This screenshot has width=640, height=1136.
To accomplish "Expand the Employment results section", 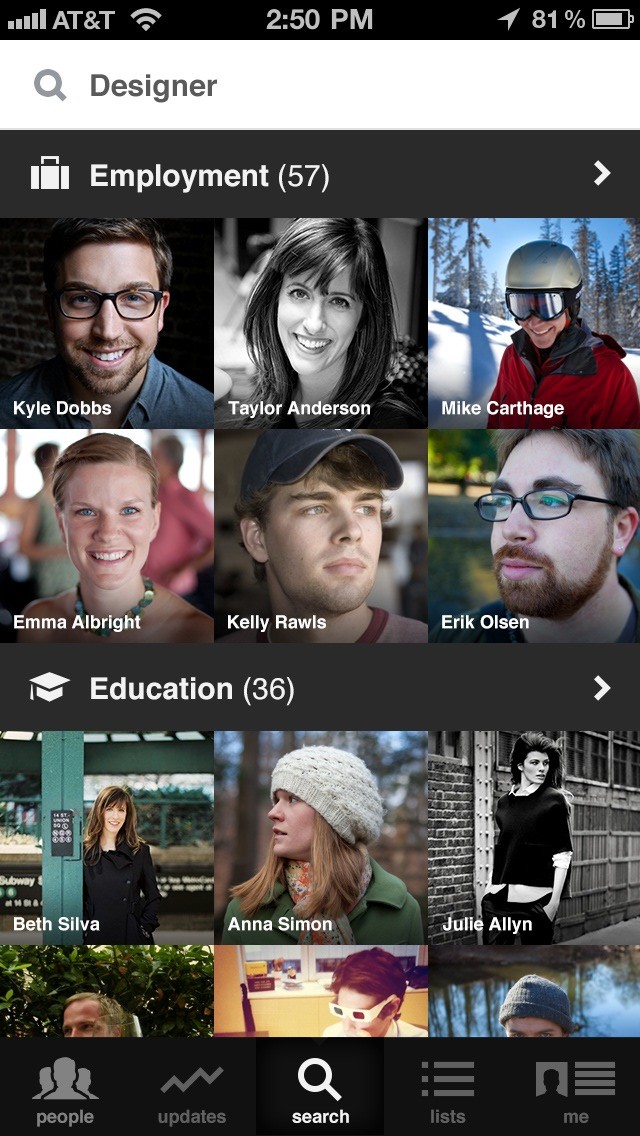I will [x=601, y=175].
